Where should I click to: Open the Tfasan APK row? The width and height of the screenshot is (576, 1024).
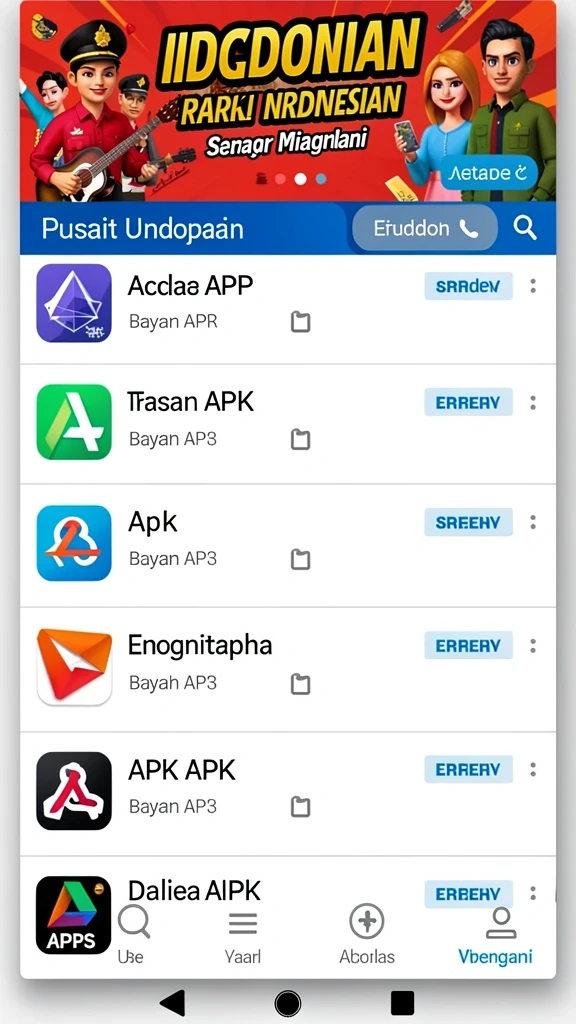(288, 424)
